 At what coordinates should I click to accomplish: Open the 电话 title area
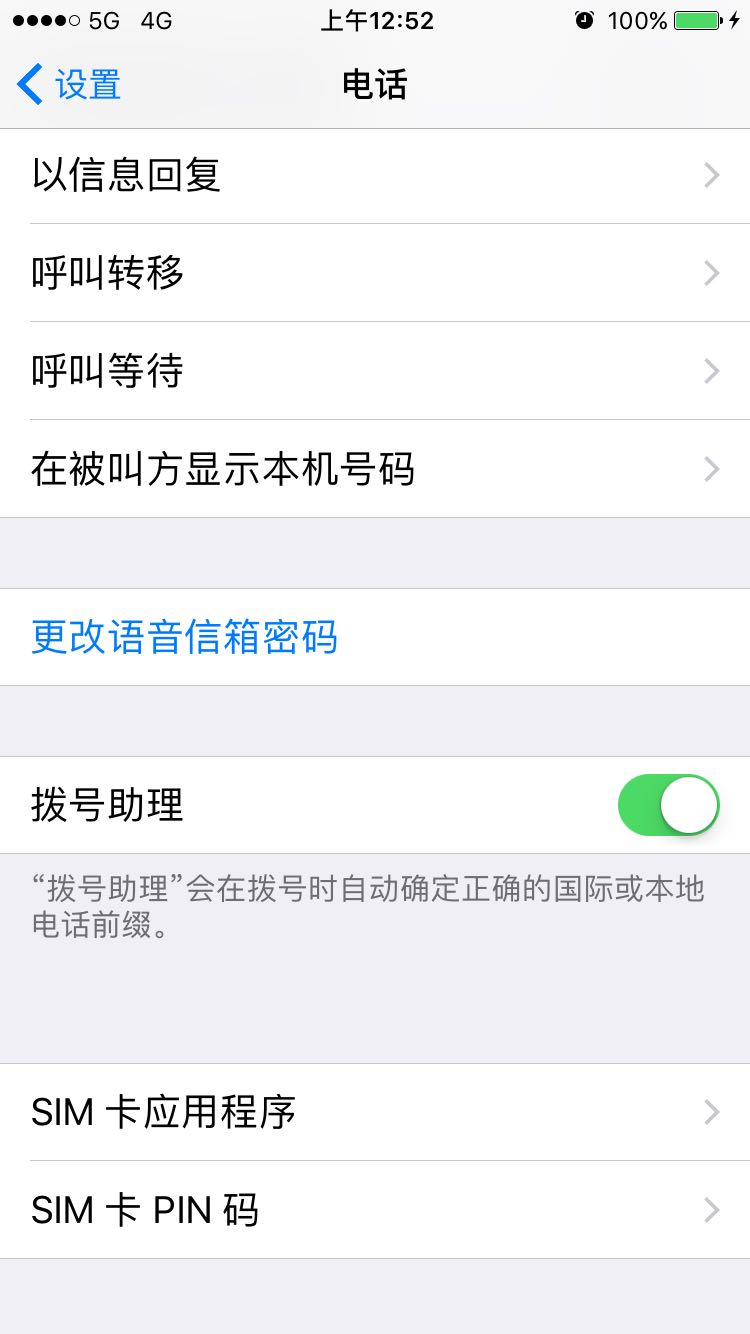click(375, 85)
